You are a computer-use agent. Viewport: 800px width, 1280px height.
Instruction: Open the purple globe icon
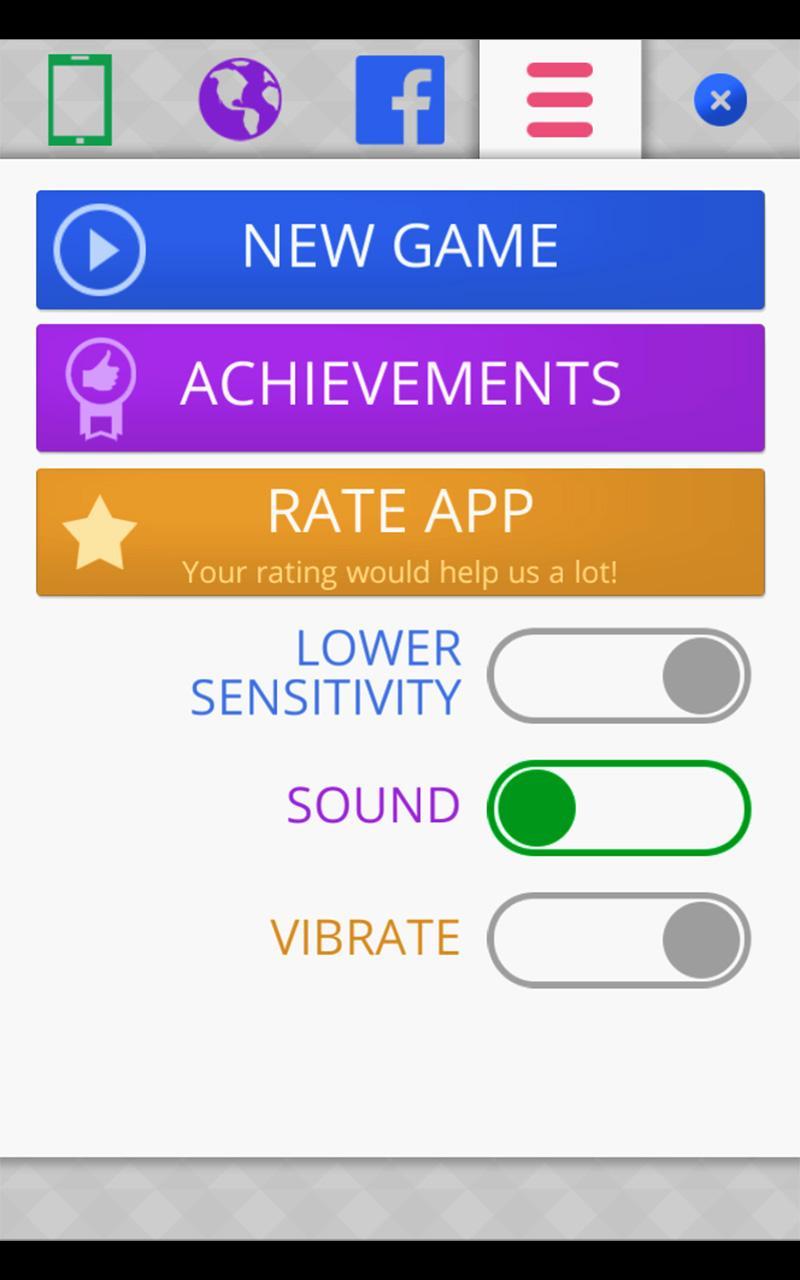pos(240,98)
